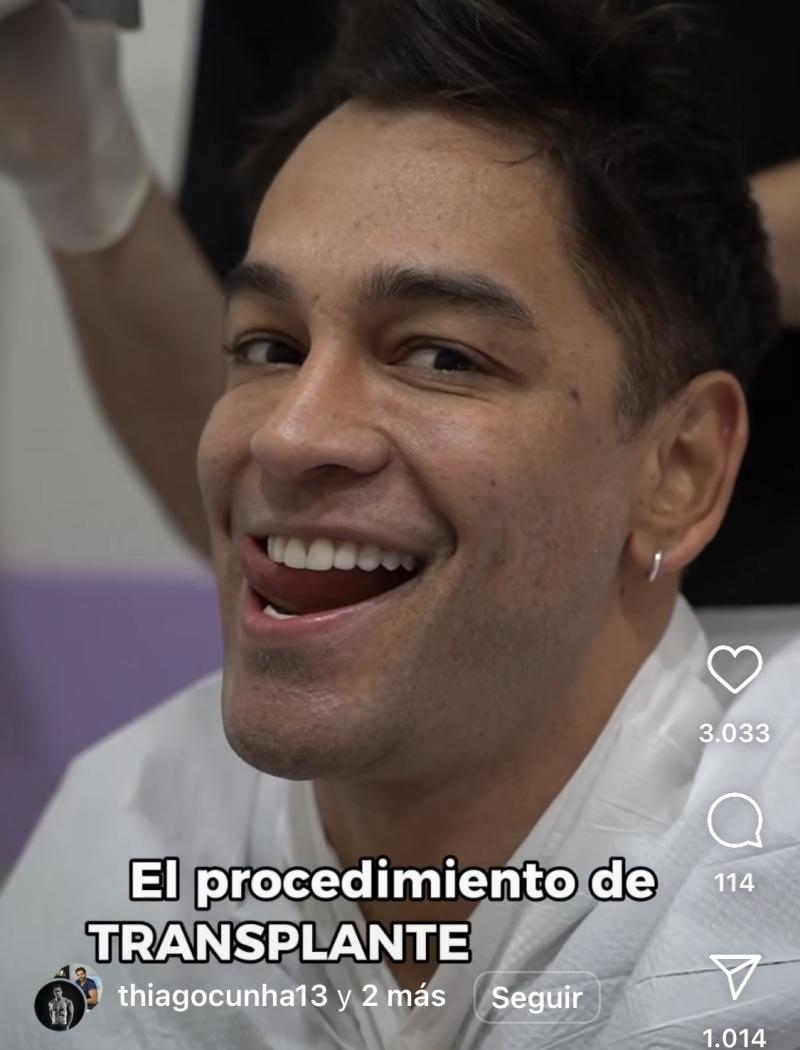The width and height of the screenshot is (800, 1050).
Task: Open the comments on this reel
Action: (734, 822)
